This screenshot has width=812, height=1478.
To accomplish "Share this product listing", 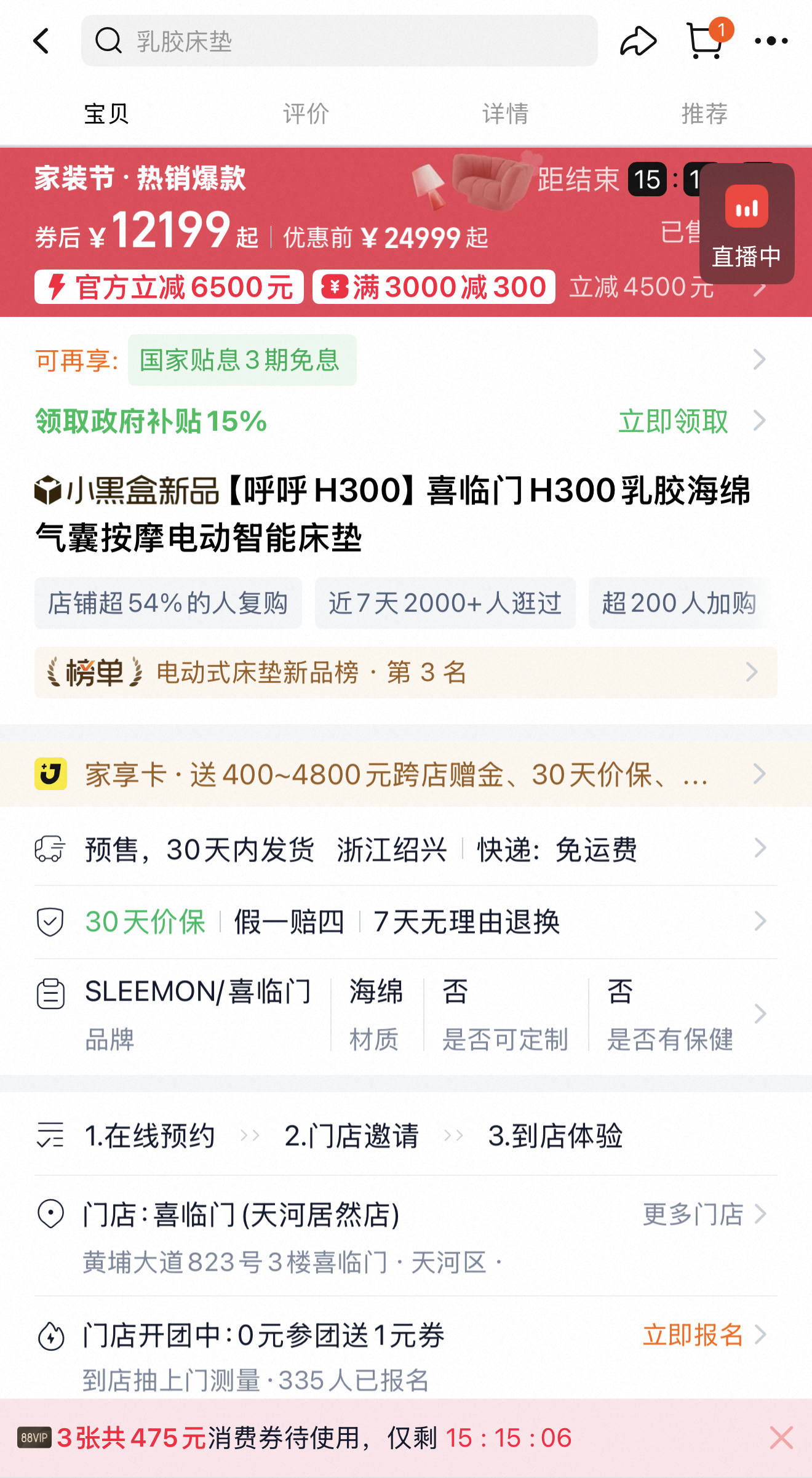I will pos(639,41).
